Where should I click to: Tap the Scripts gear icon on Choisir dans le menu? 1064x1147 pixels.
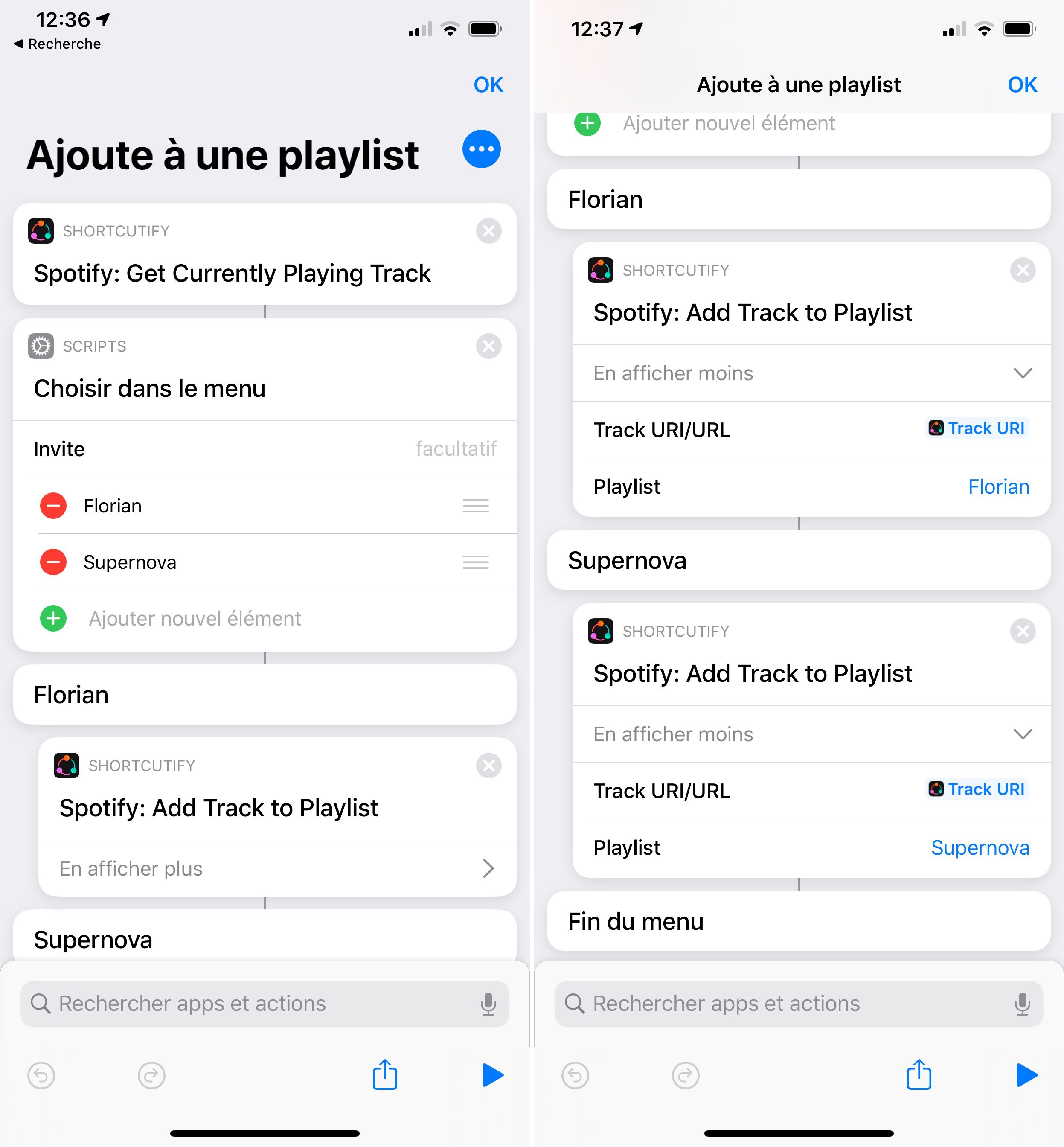41,346
